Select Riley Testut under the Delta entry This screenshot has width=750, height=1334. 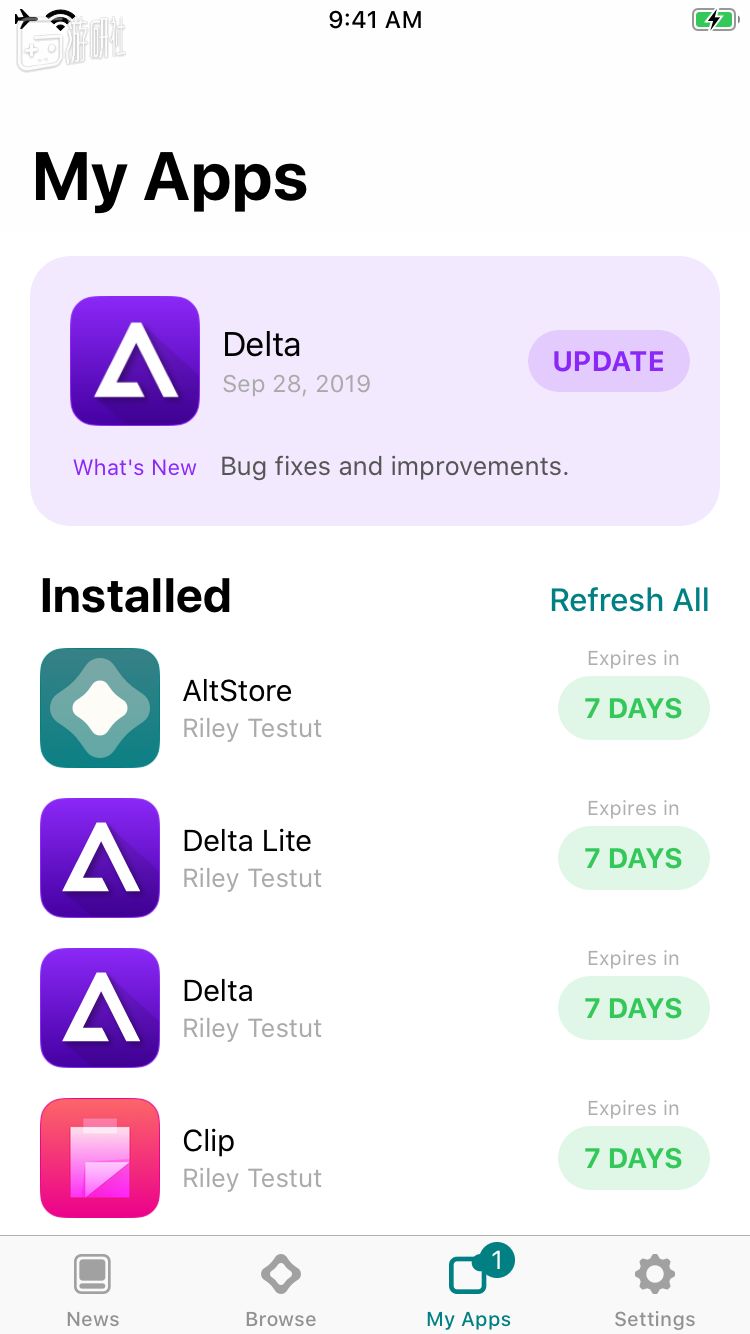[x=252, y=1028]
